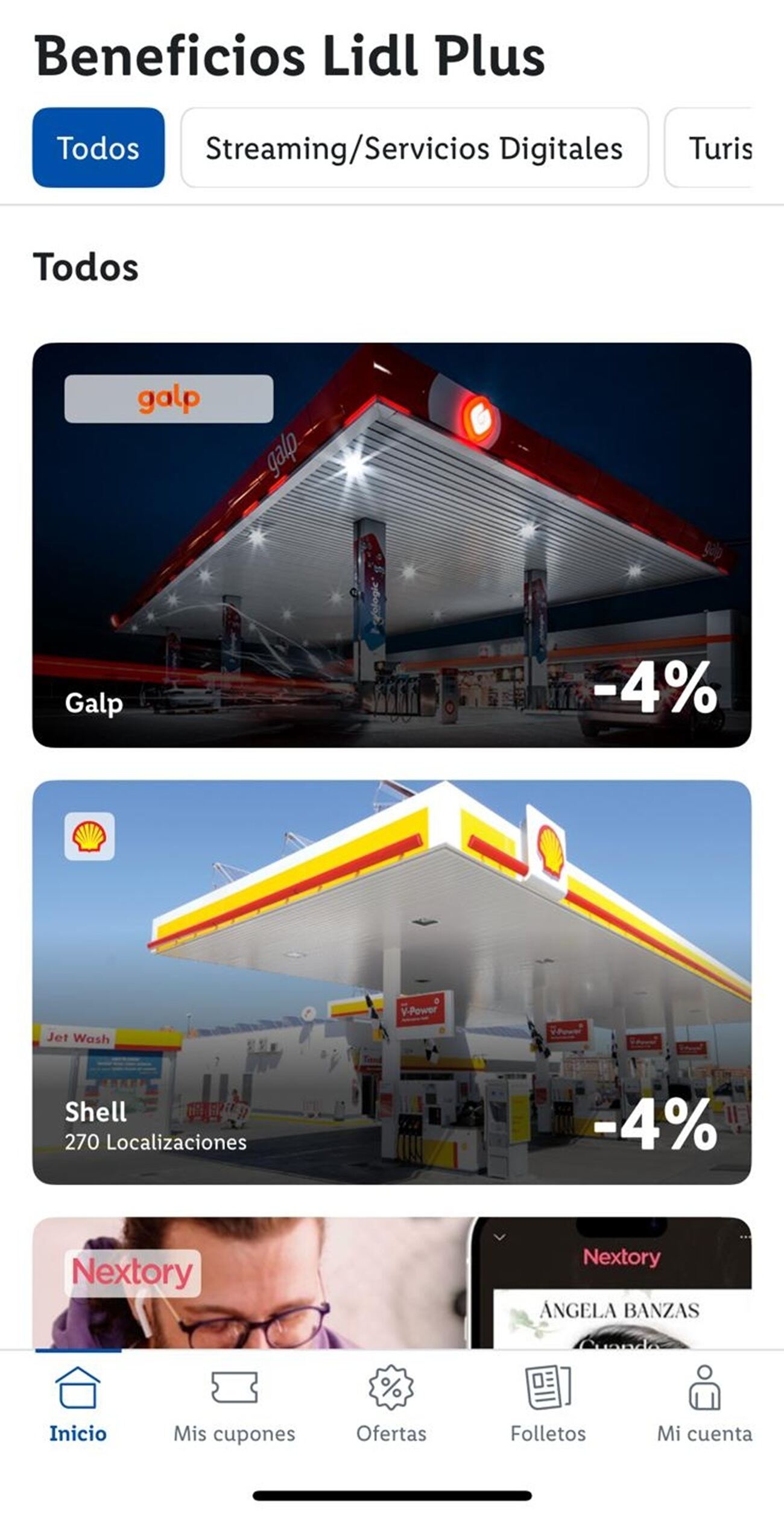This screenshot has height=1517, width=784.
Task: Open the Galp -4% benefit card
Action: (x=392, y=545)
